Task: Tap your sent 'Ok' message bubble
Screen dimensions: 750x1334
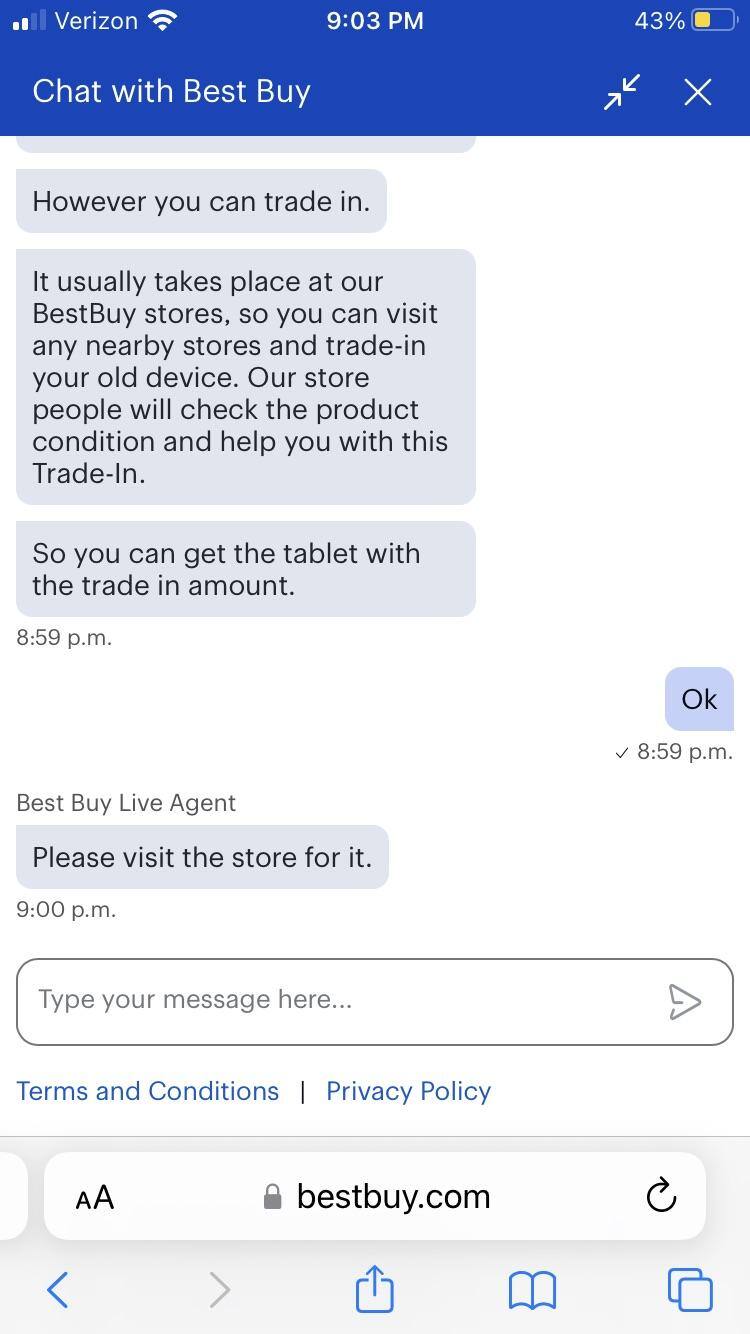Action: pyautogui.click(x=699, y=699)
